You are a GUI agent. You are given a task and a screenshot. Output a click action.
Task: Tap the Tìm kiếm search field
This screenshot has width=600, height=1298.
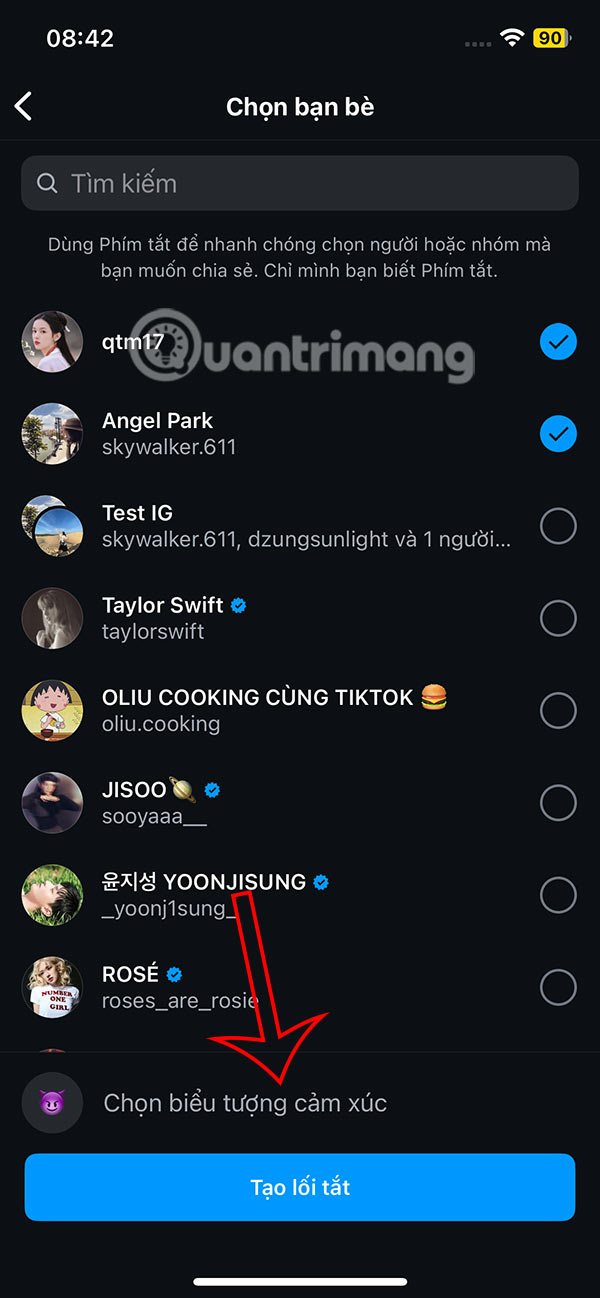point(300,183)
